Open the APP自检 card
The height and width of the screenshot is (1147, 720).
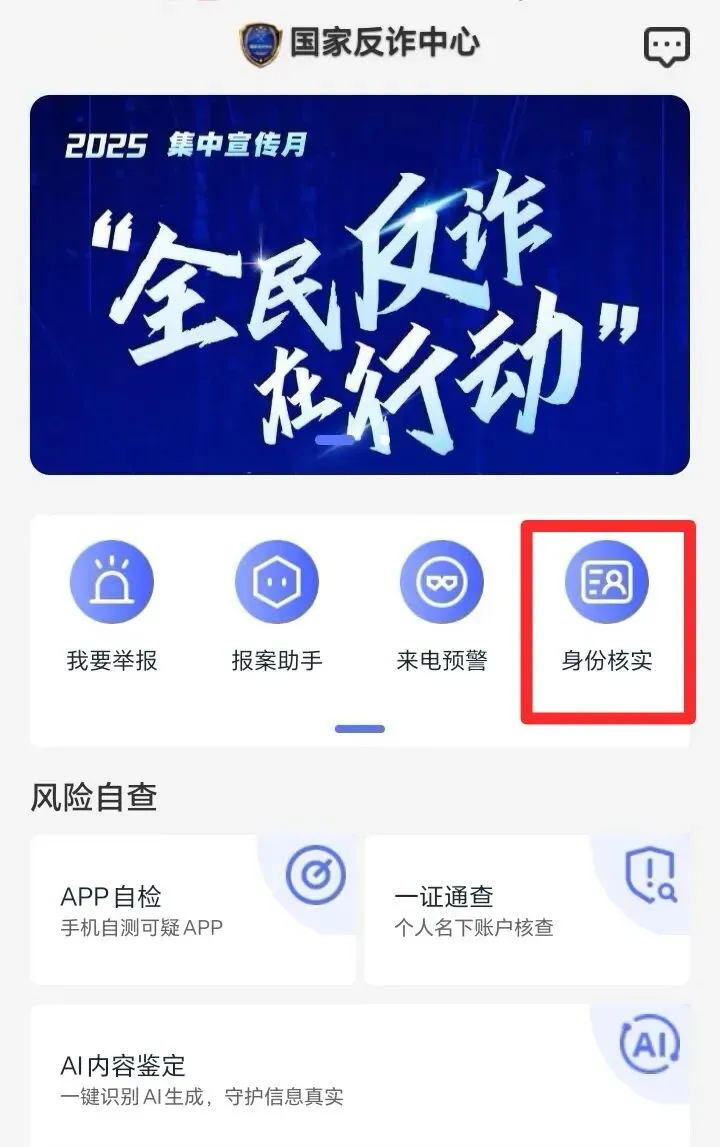[193, 909]
